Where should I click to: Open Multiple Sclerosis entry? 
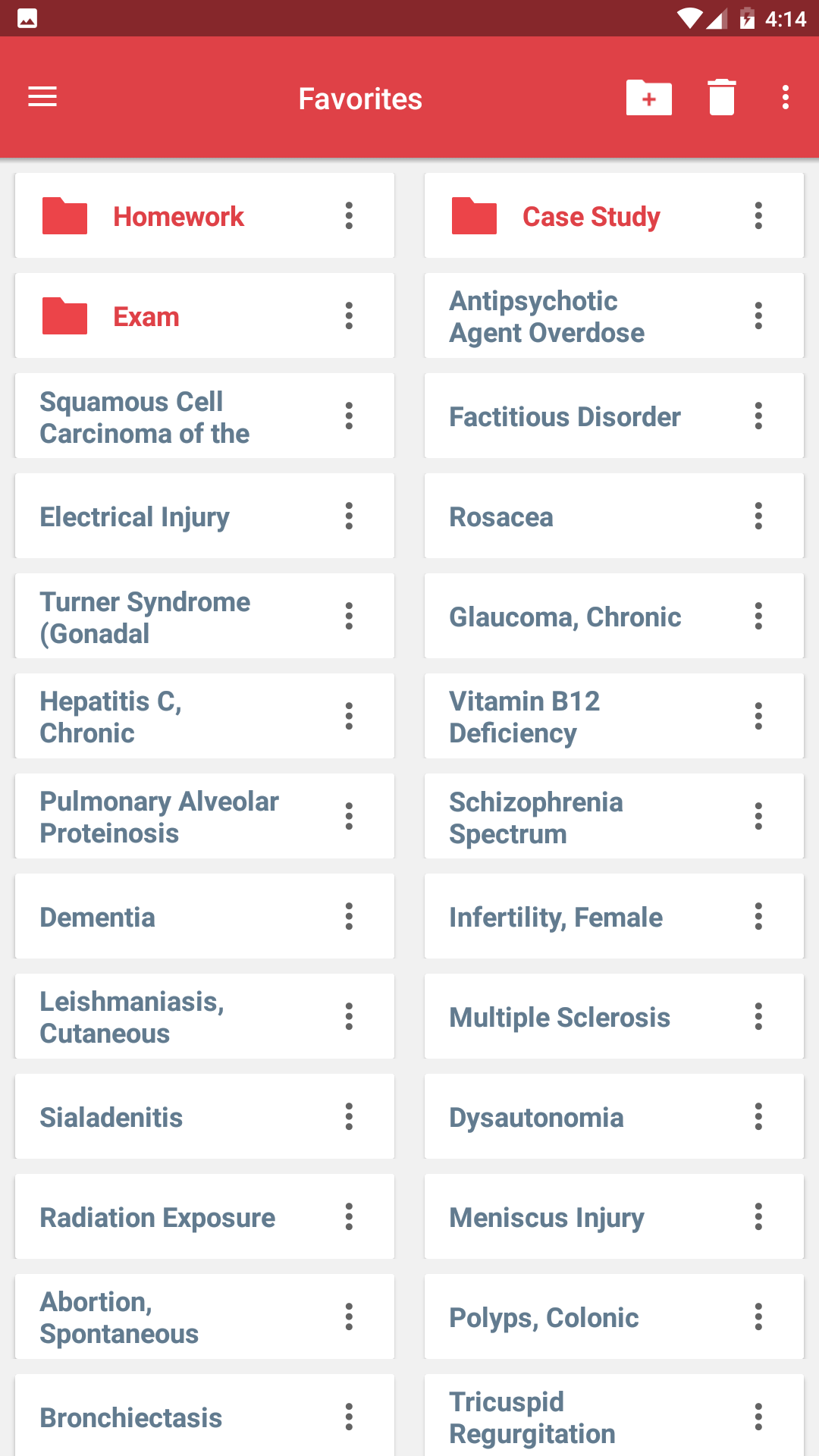click(614, 1017)
